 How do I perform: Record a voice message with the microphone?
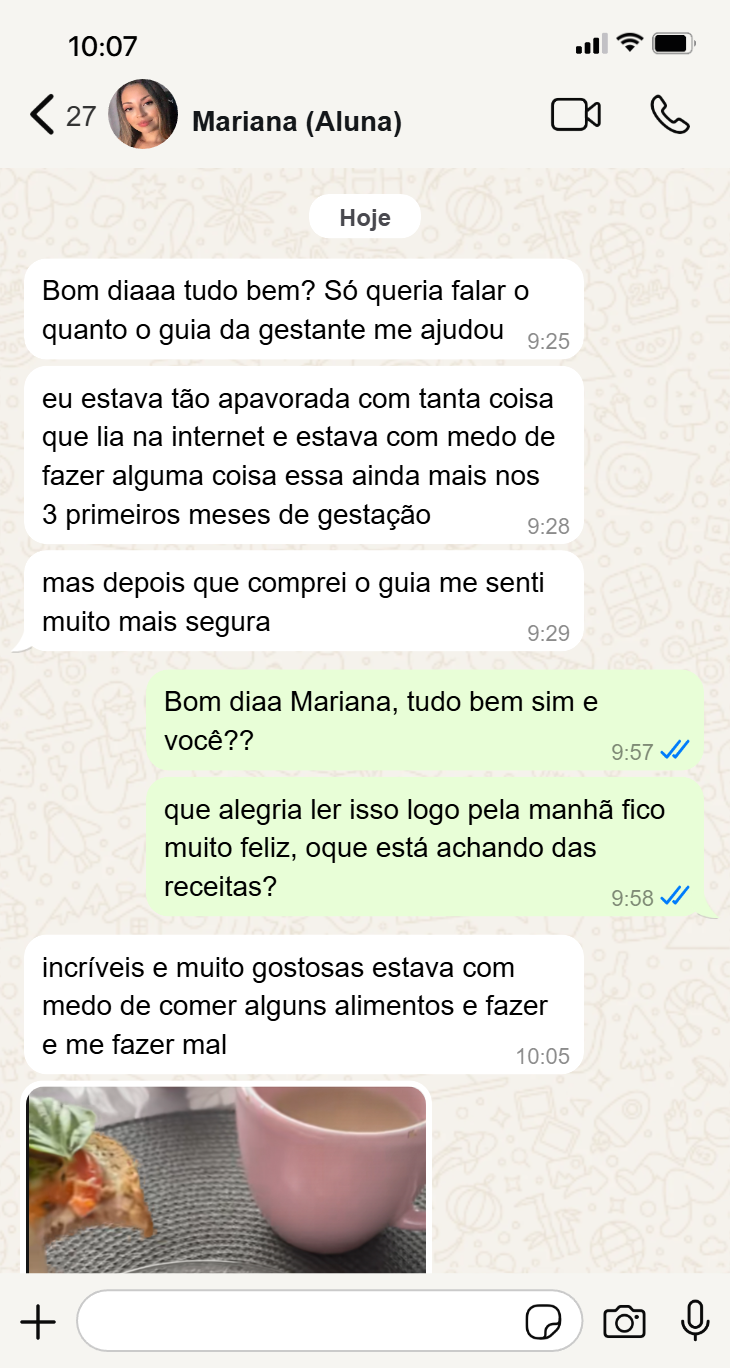click(695, 1322)
